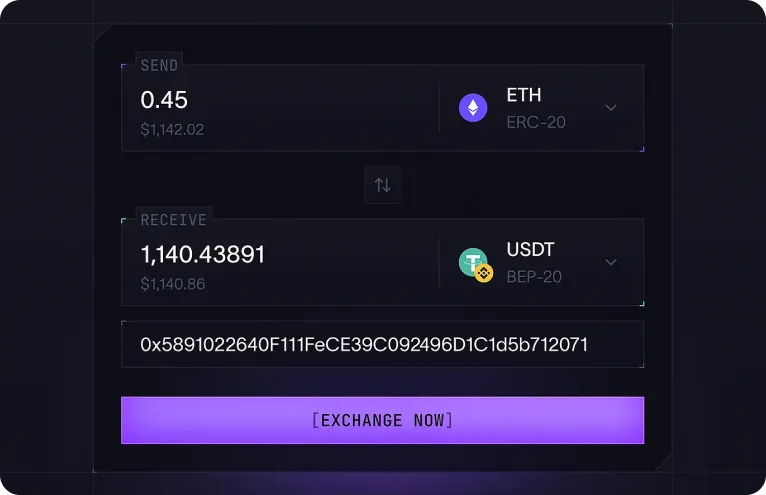Focus the recipient wallet address field
The width and height of the screenshot is (766, 495).
pos(382,345)
